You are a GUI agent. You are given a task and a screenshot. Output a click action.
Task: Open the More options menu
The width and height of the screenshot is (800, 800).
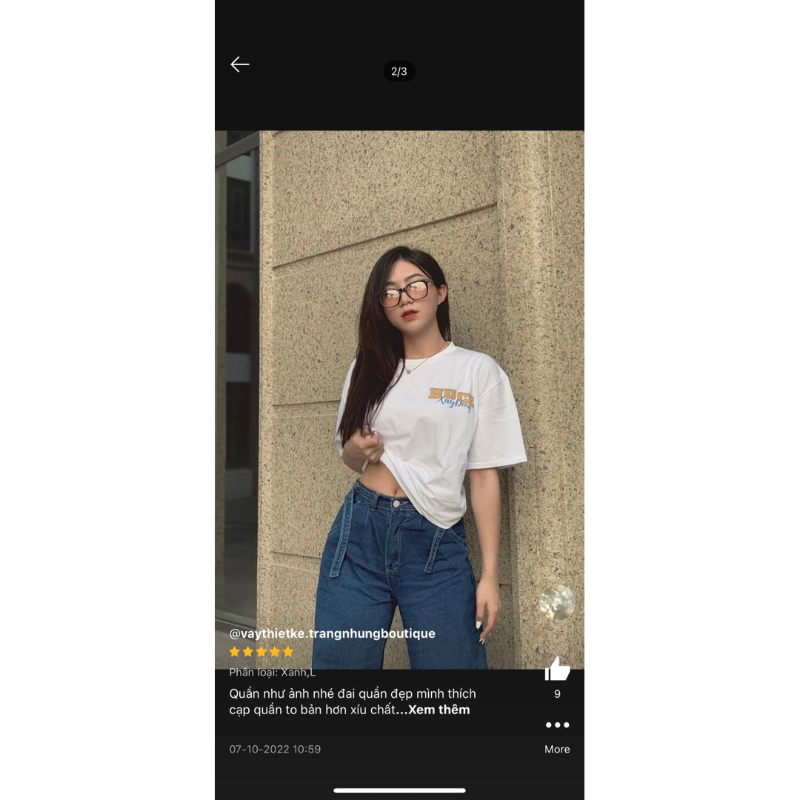point(557,726)
